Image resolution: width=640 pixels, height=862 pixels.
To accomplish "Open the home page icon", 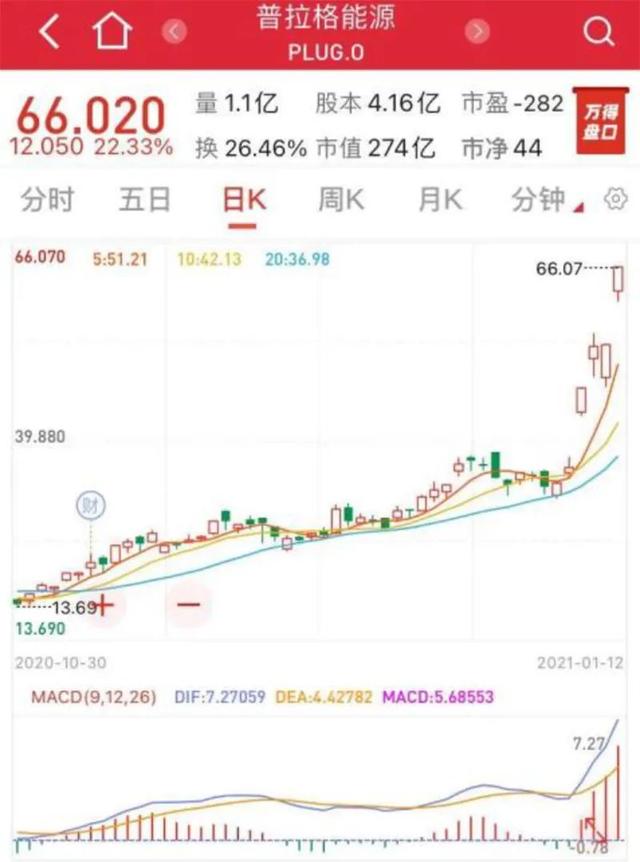I will 112,33.
